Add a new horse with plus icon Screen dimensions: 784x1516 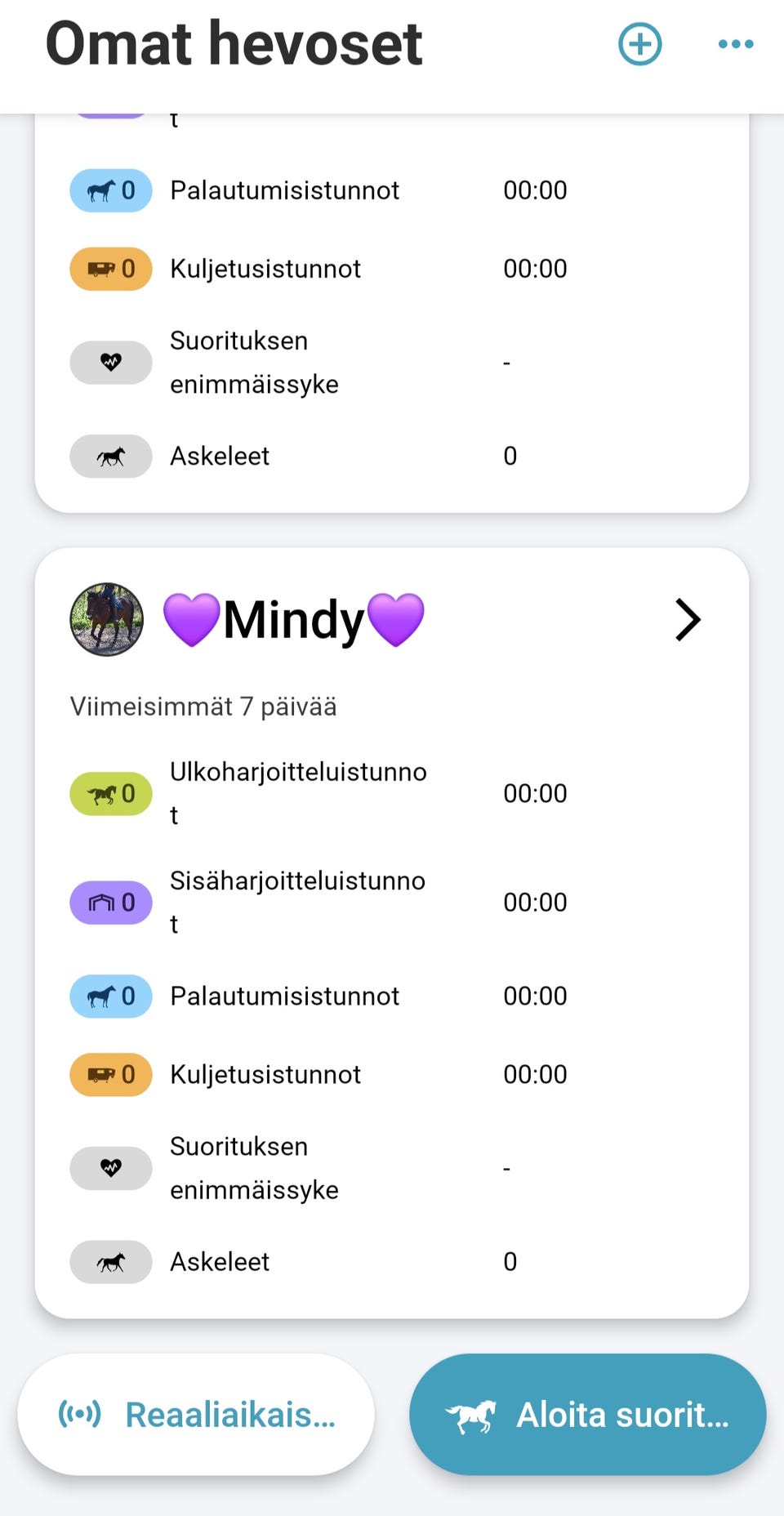click(639, 44)
